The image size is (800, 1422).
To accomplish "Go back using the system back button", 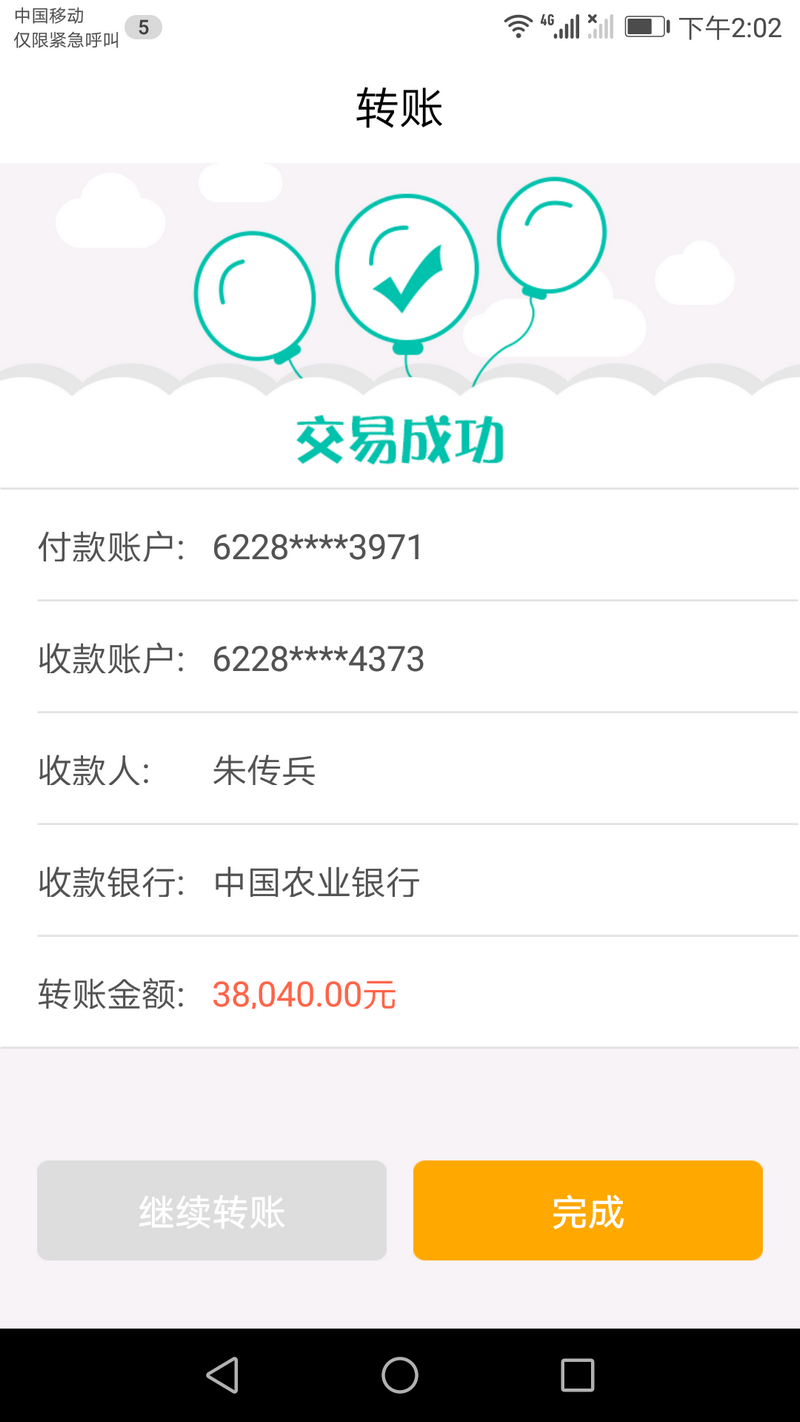I will [222, 1375].
